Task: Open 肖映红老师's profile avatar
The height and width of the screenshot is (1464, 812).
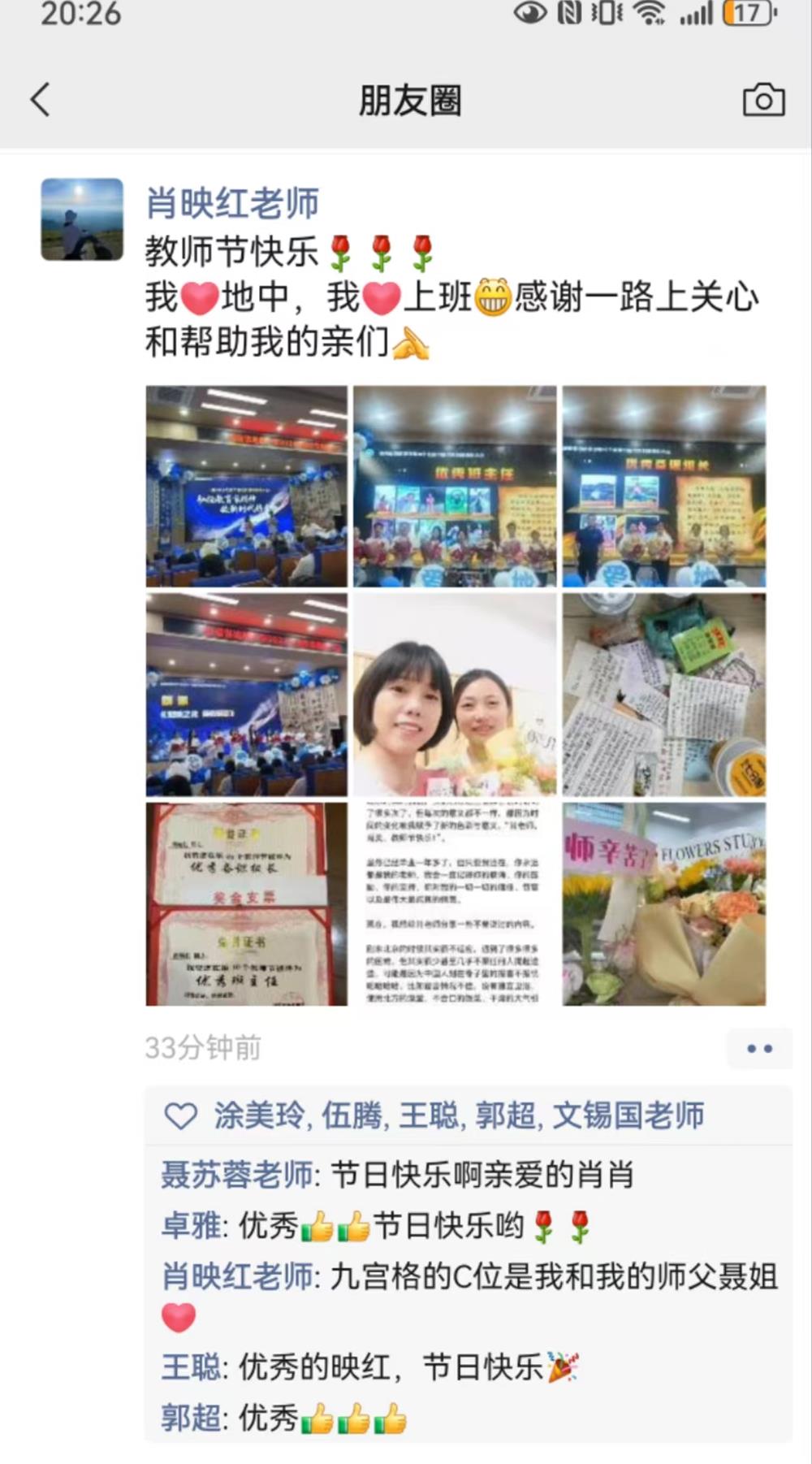Action: pyautogui.click(x=82, y=219)
